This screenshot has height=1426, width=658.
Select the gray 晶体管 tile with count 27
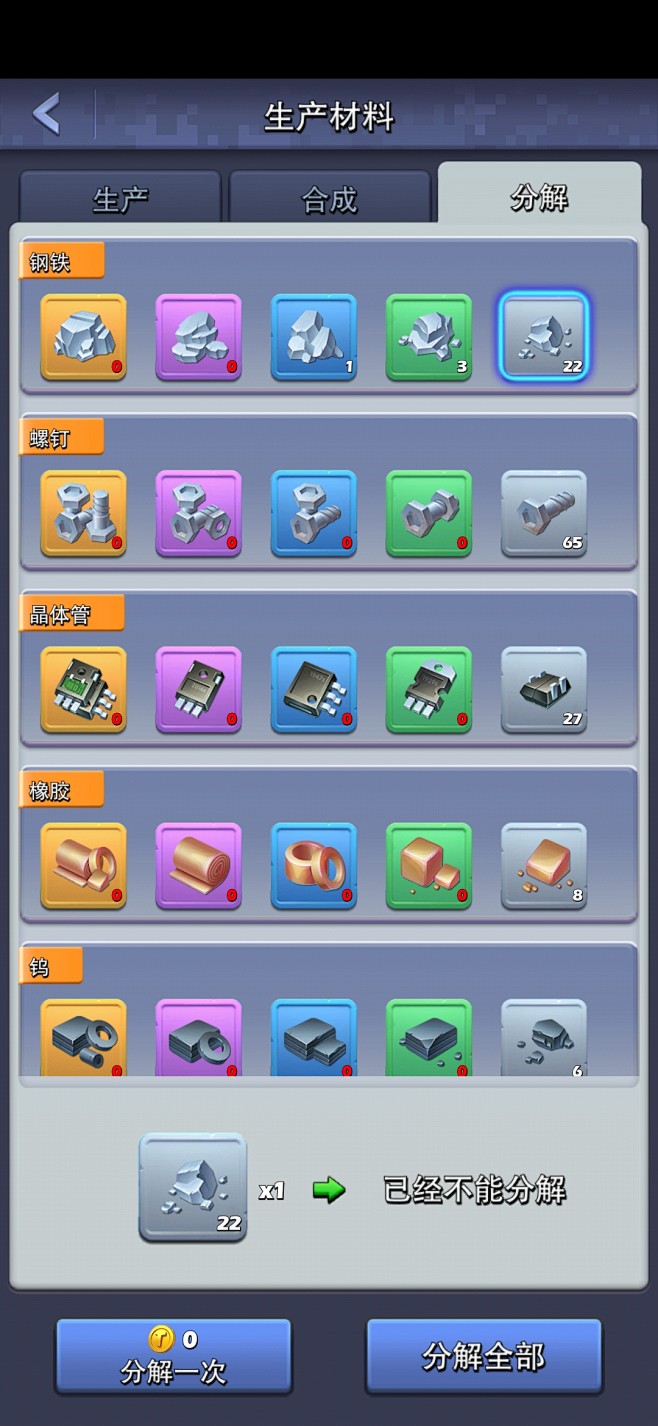coord(544,689)
